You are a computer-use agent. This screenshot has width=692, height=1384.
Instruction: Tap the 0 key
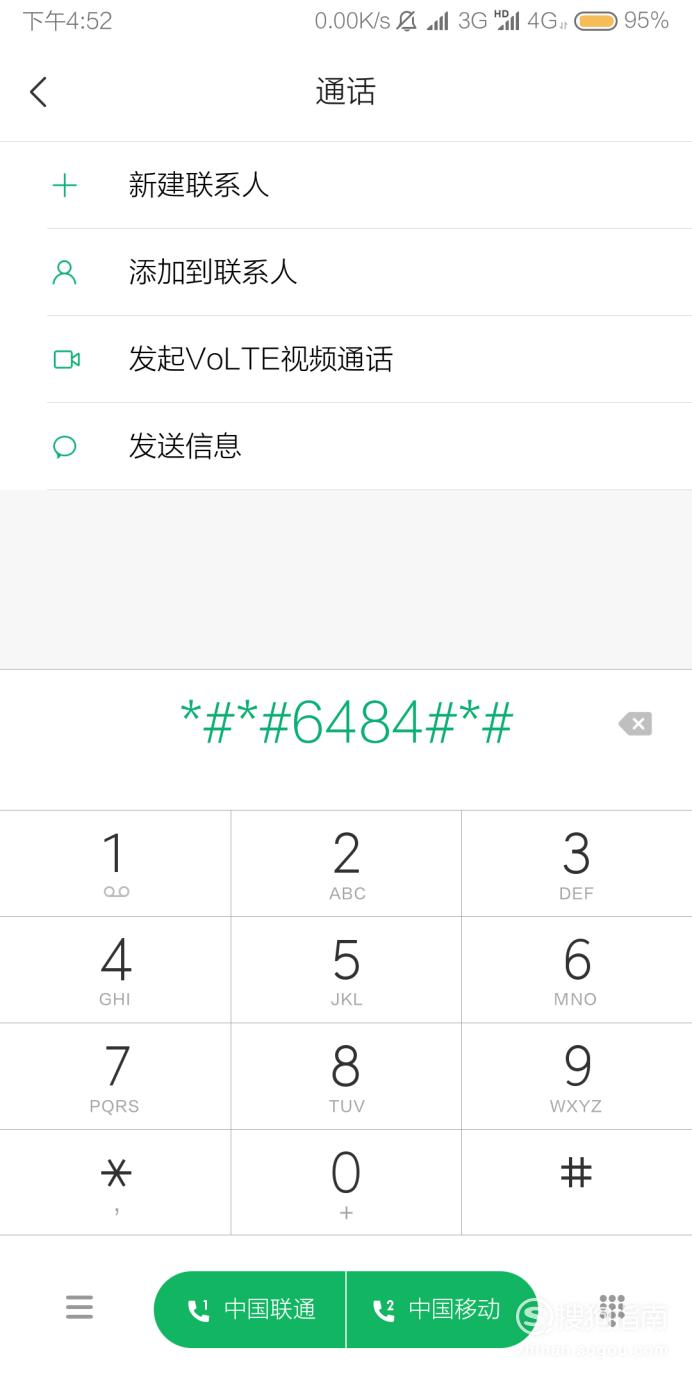point(346,1183)
